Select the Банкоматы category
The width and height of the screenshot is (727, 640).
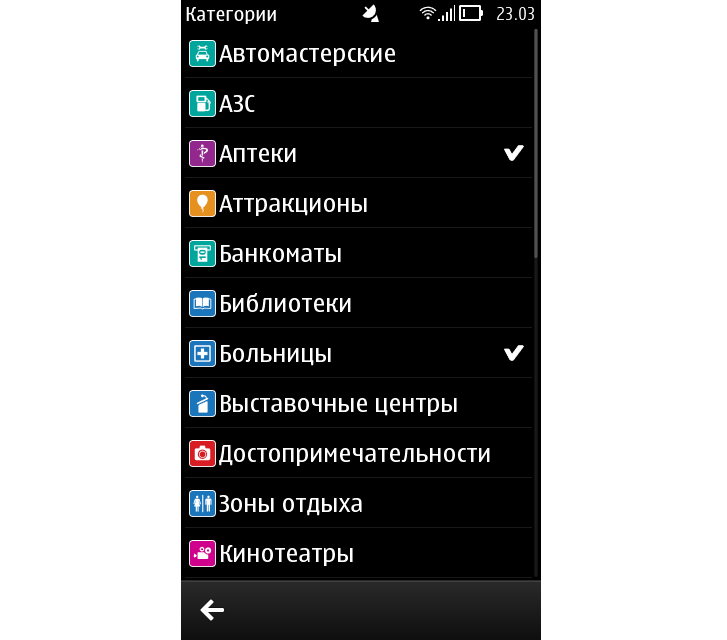(280, 254)
